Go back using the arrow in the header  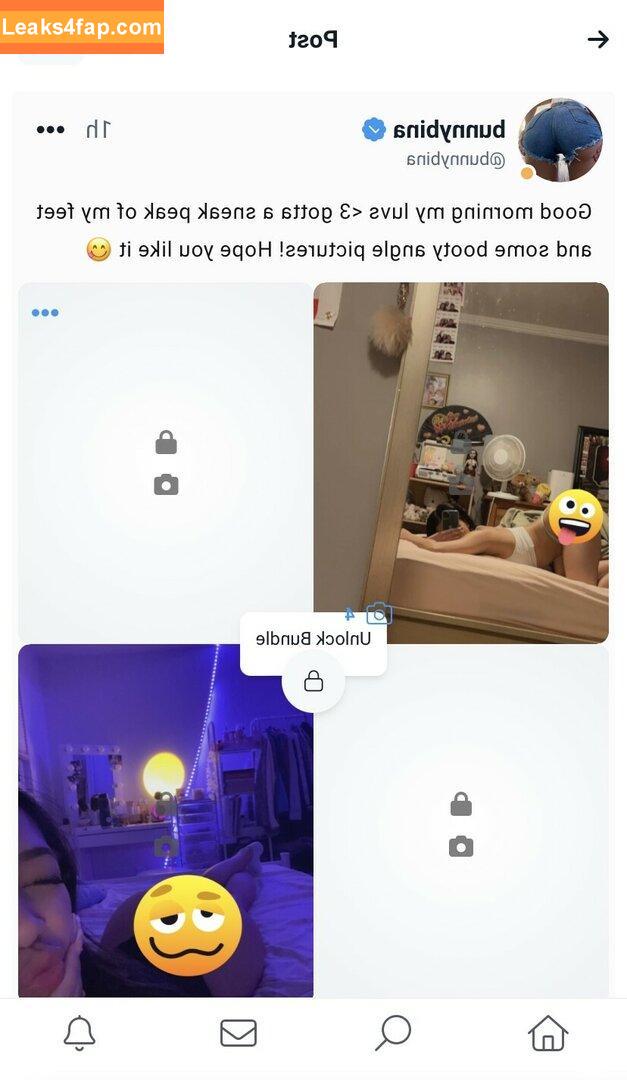598,40
